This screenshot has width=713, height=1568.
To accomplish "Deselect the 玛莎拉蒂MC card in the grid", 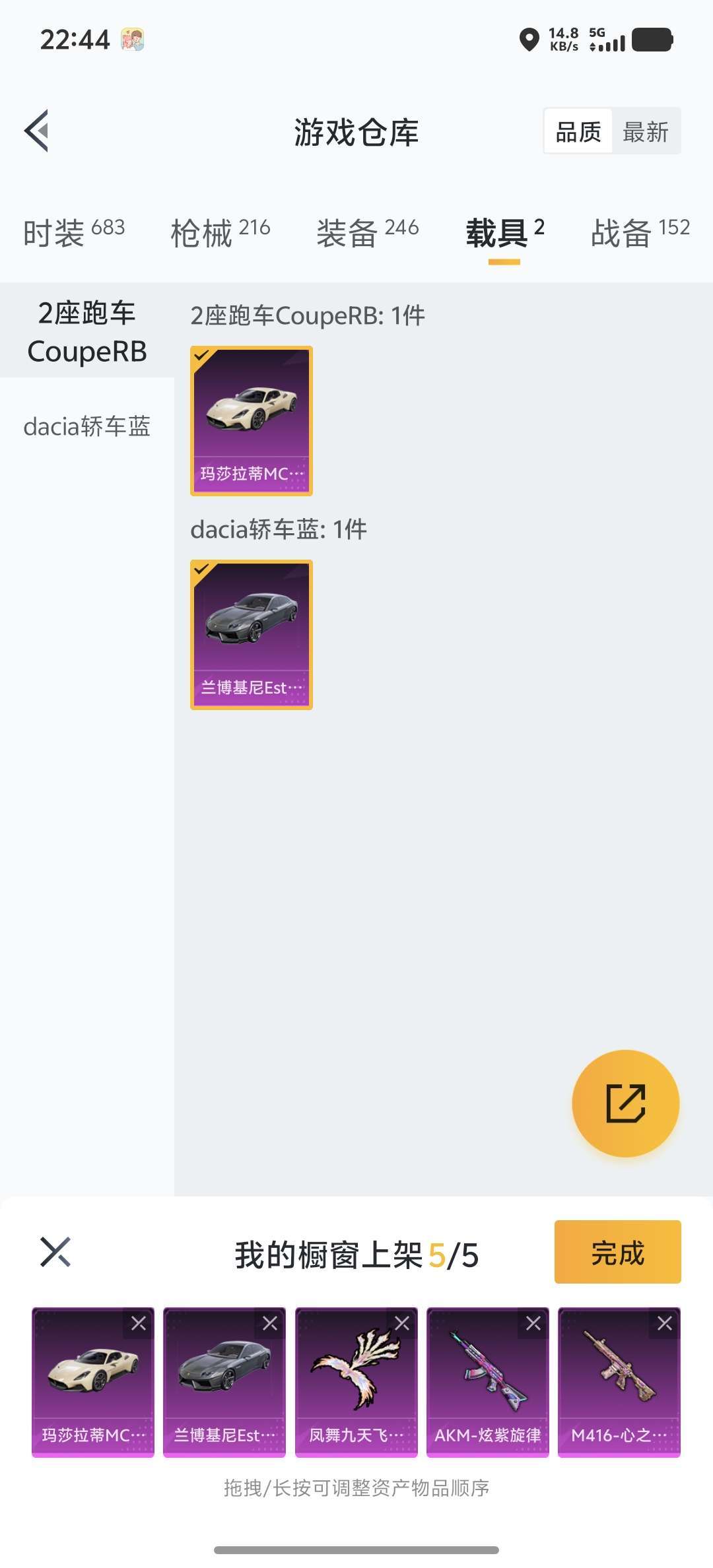I will [x=251, y=420].
